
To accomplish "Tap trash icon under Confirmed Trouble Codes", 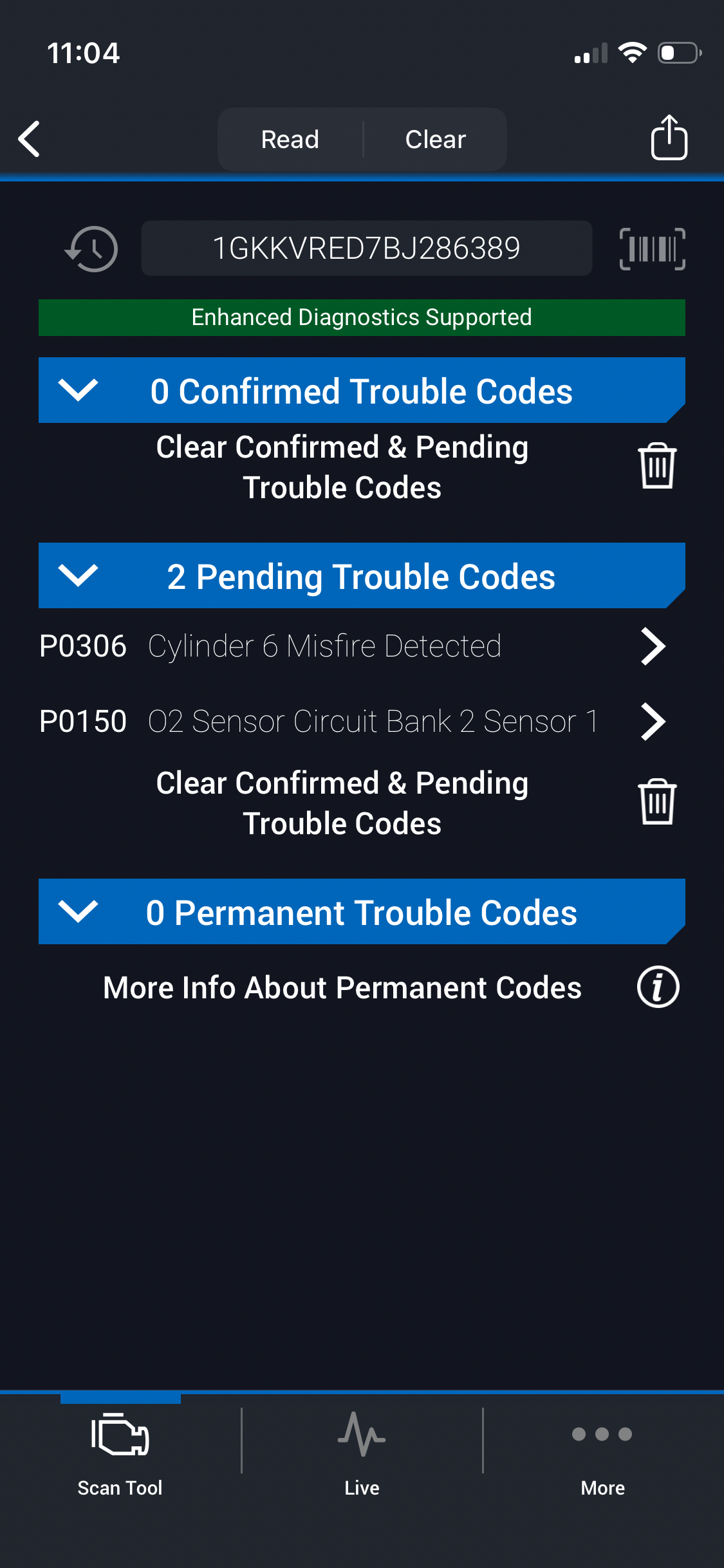I will coord(656,466).
